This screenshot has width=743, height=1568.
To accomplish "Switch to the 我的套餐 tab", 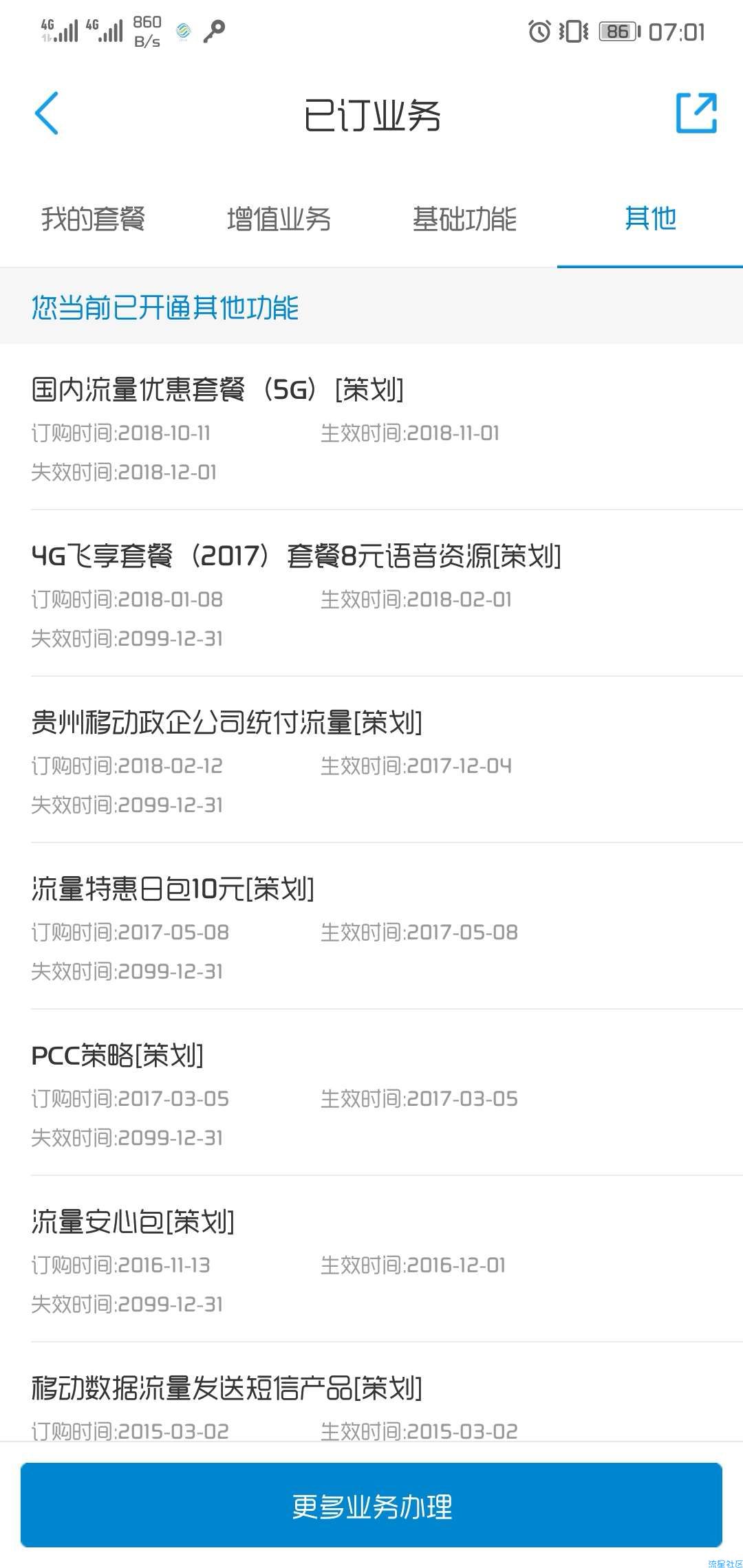I will coord(93,219).
